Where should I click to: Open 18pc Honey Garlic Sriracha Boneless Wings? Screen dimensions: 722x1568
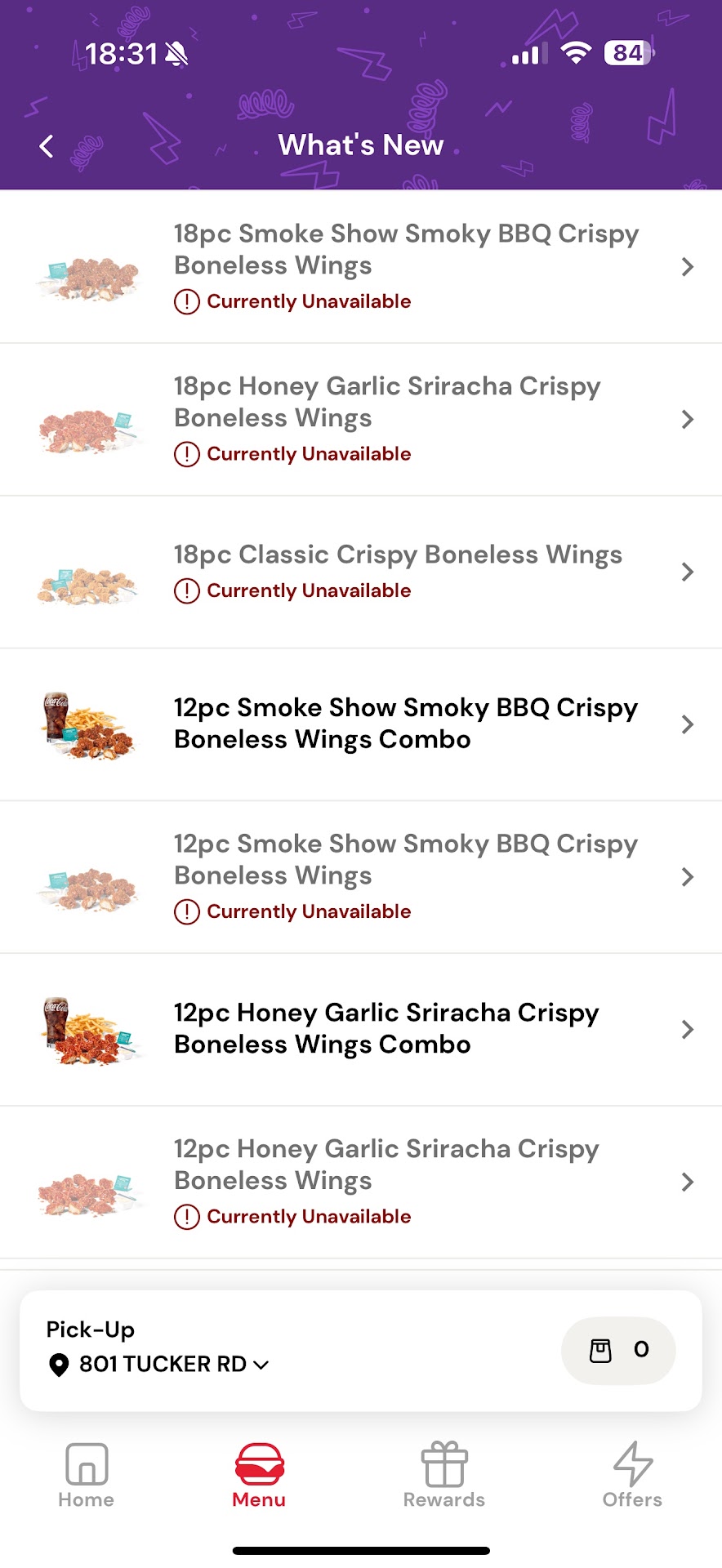(387, 419)
